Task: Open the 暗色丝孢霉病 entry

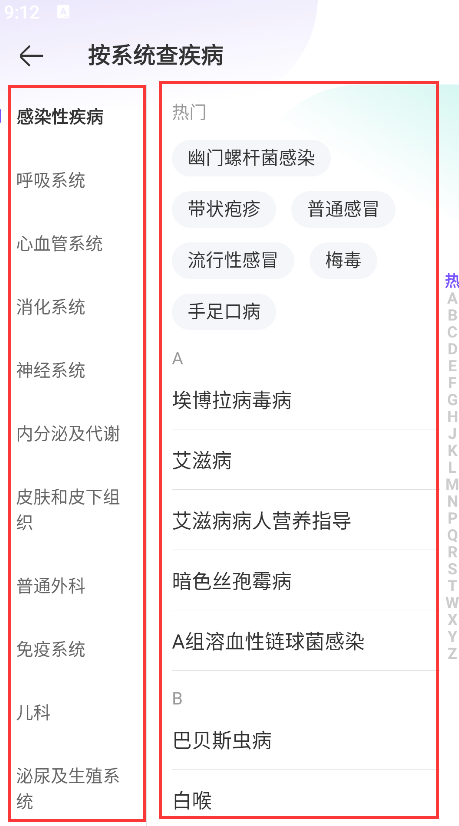Action: tap(304, 582)
